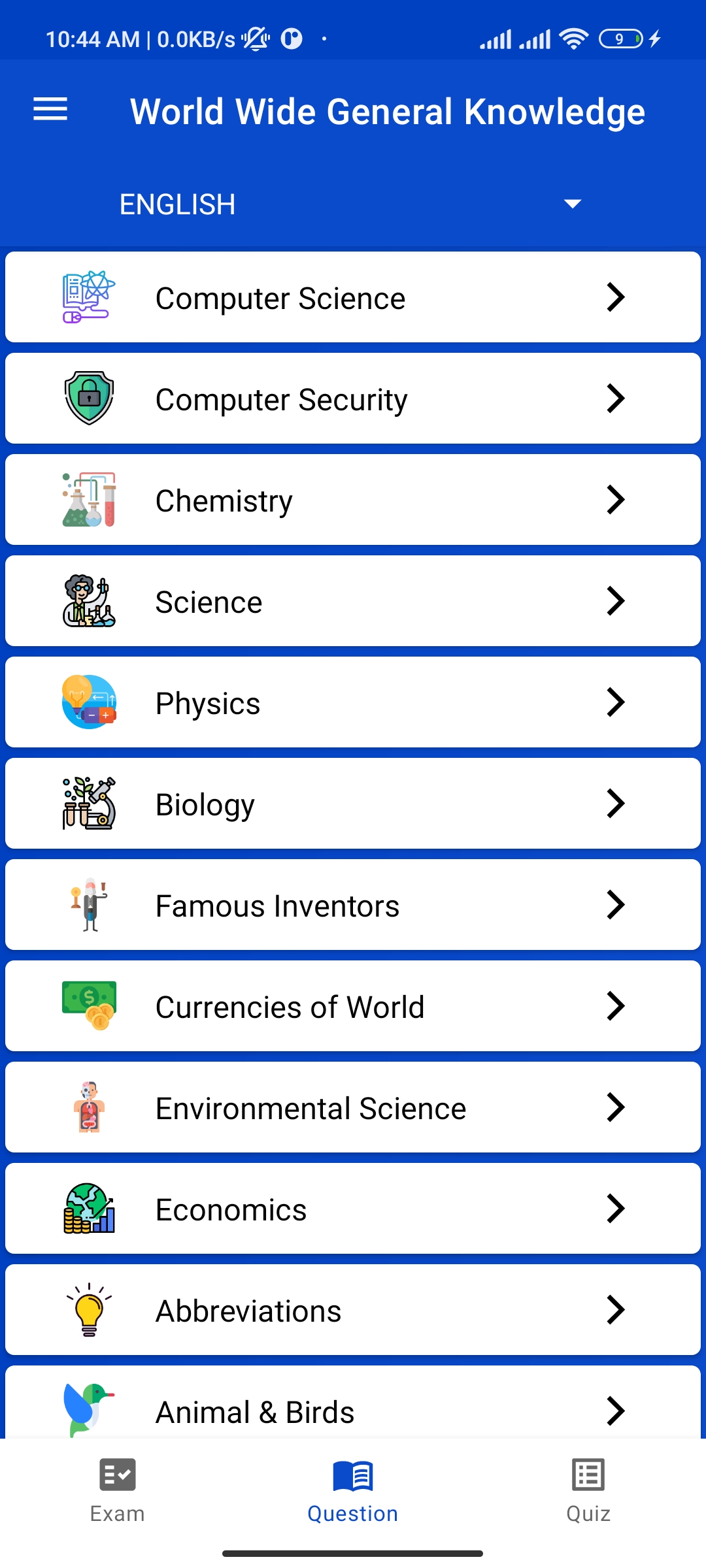Open Environmental Science
The image size is (706, 1568).
click(353, 1107)
